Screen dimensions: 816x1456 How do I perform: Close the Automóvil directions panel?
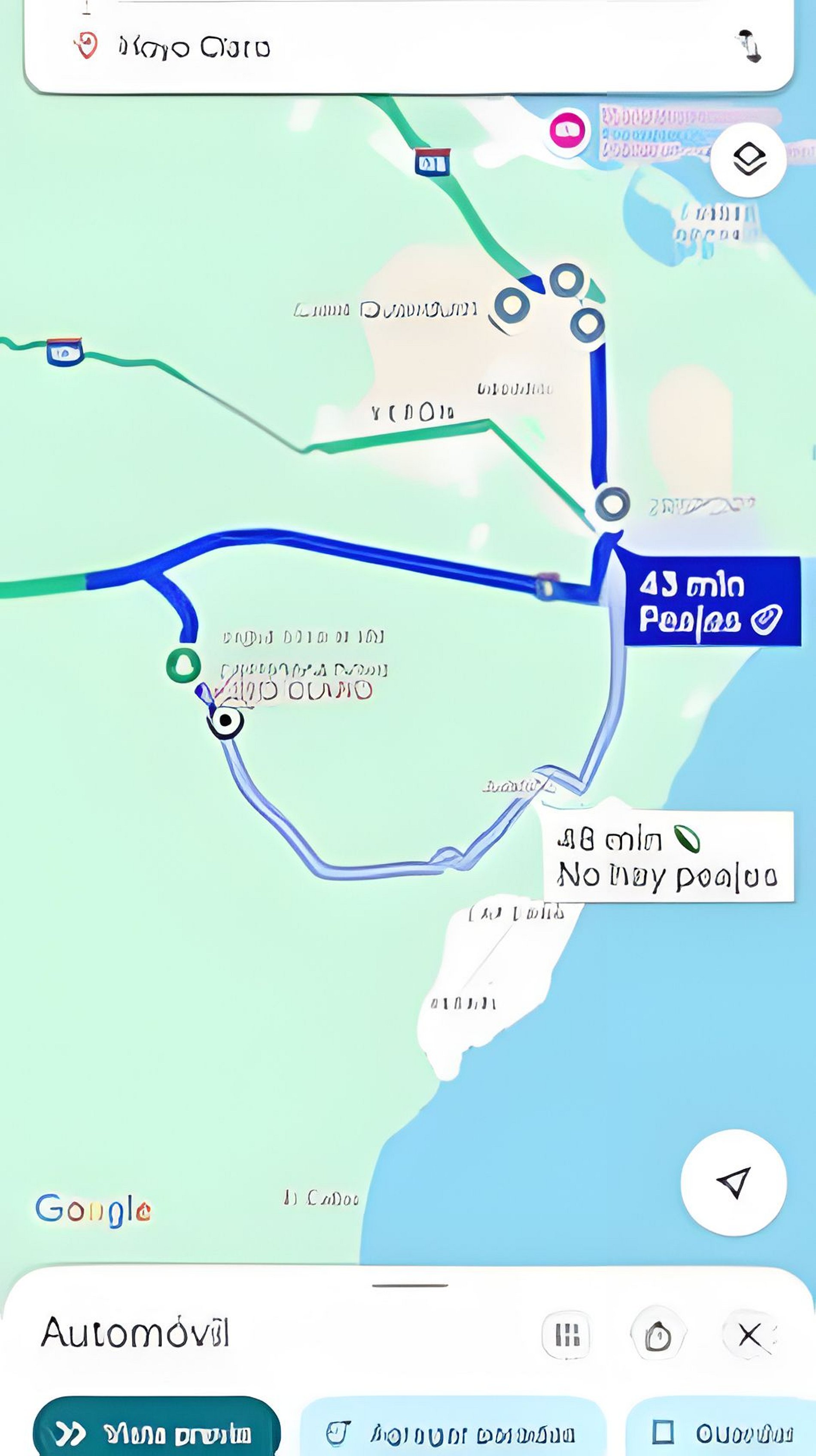[x=749, y=1336]
